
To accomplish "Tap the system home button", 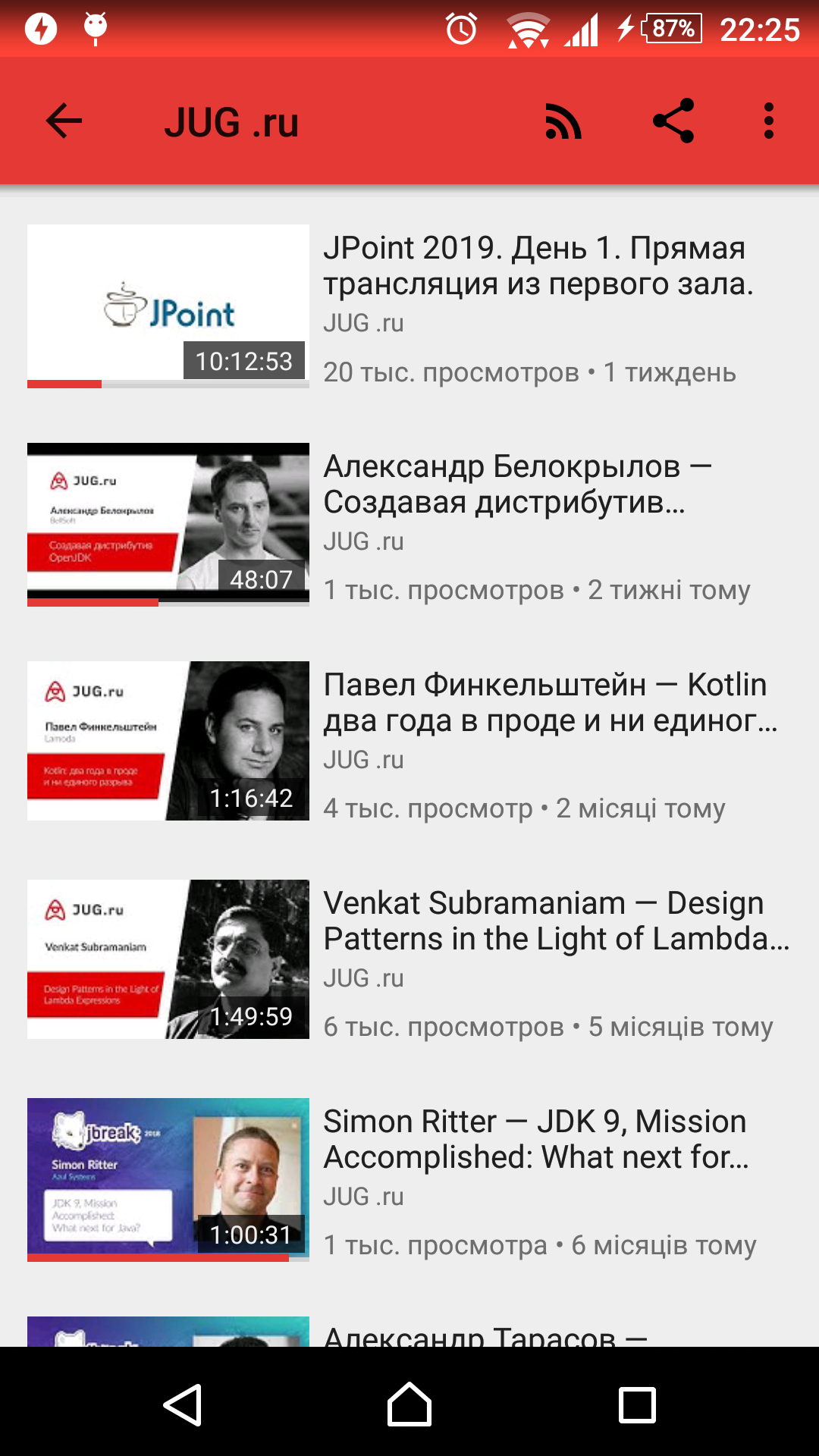I will click(409, 1404).
